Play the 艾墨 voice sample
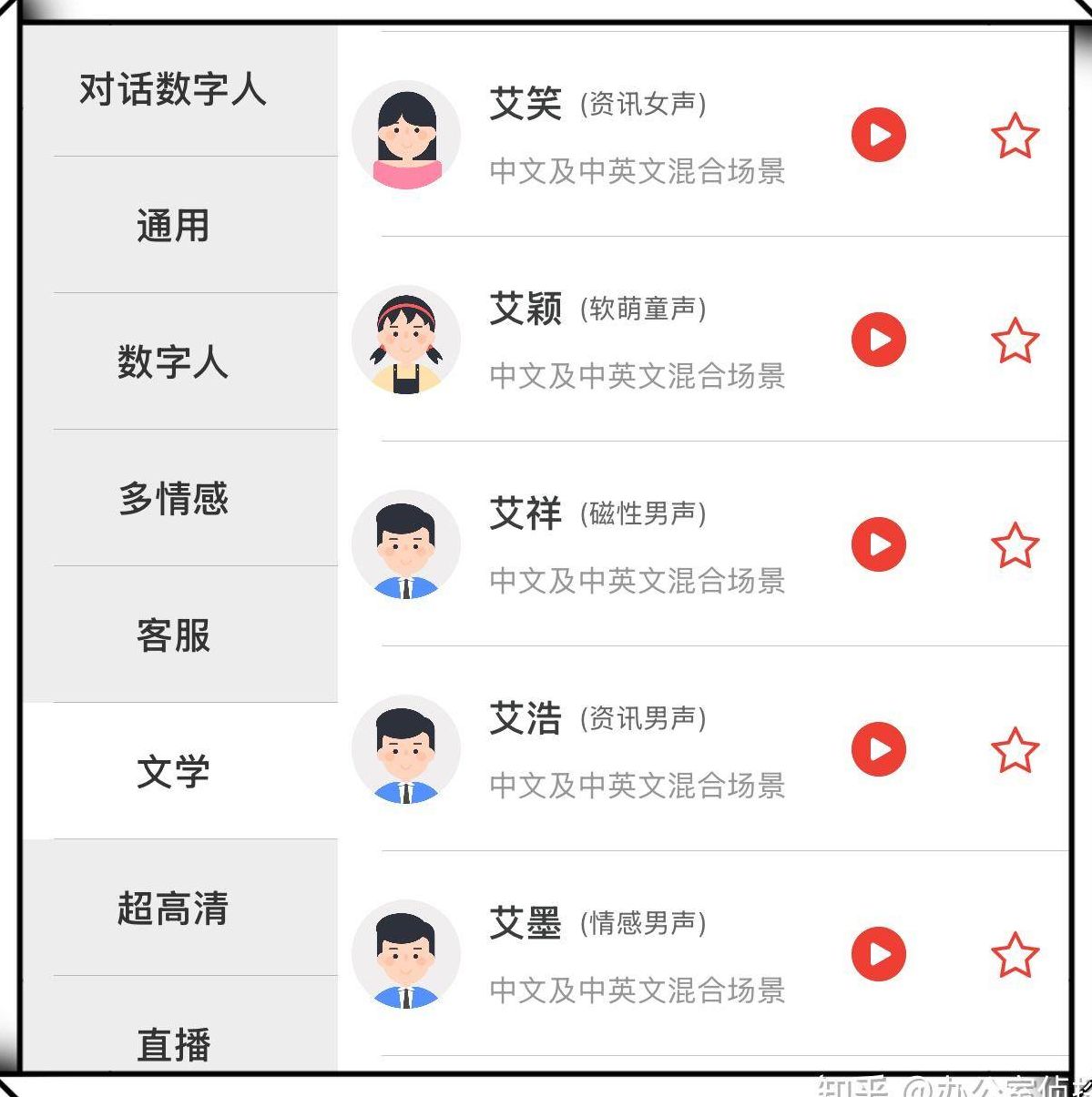1092x1097 pixels. 878,954
